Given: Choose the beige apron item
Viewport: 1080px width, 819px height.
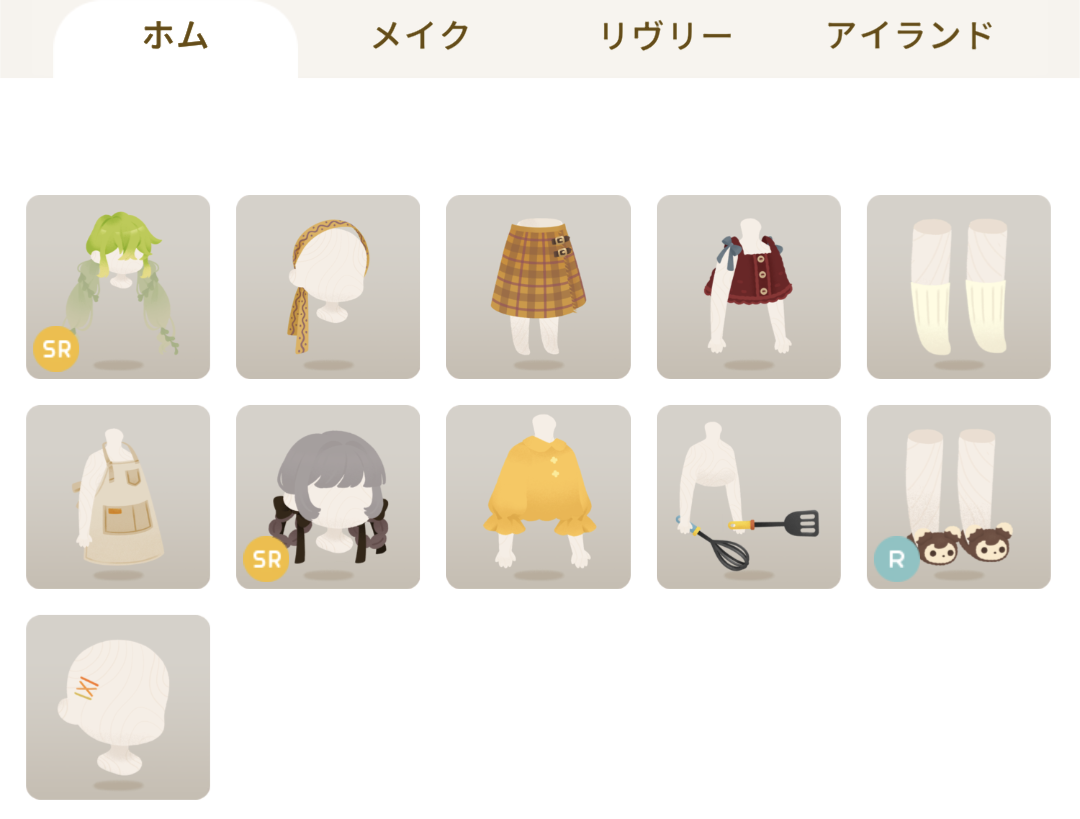Looking at the screenshot, I should tap(118, 497).
